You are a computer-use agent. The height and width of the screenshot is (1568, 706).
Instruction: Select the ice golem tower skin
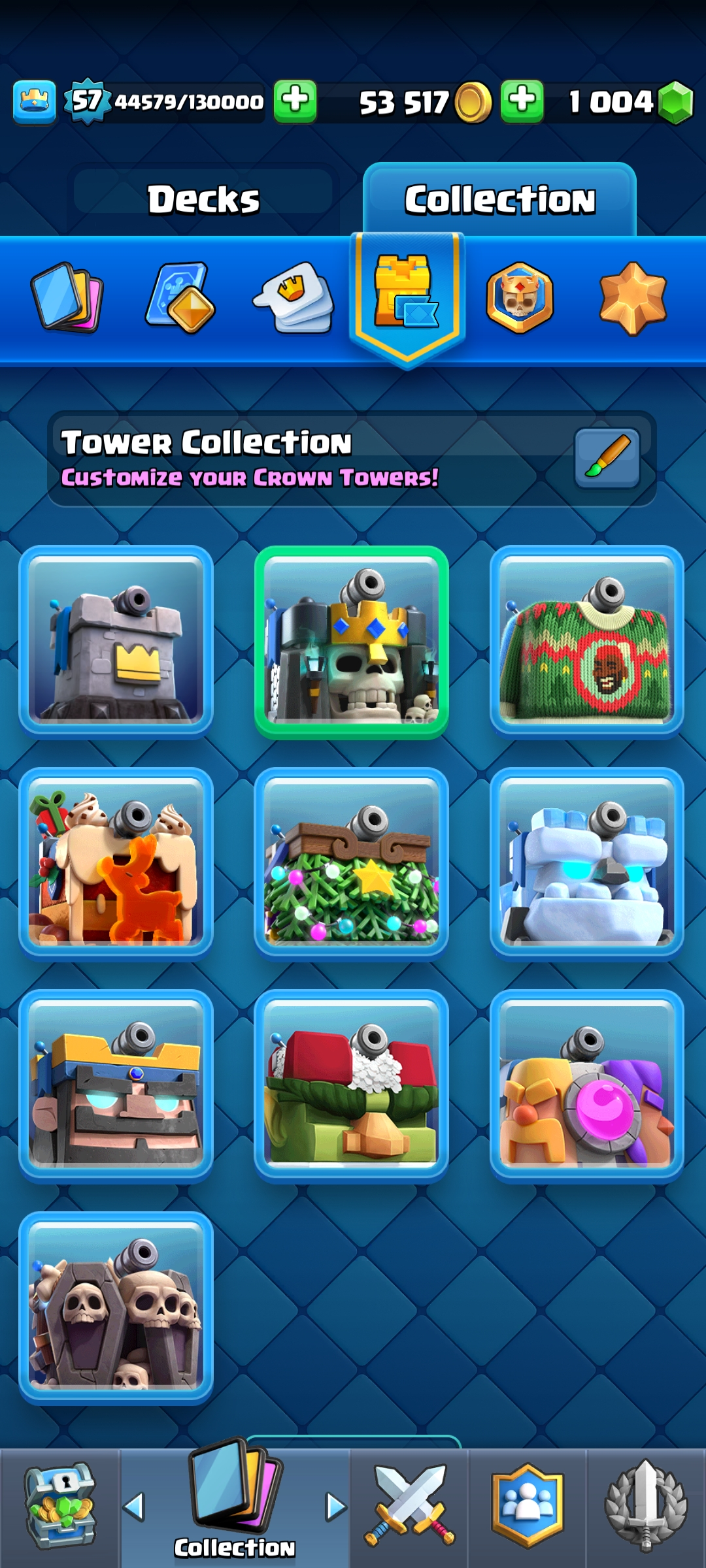pos(586,864)
